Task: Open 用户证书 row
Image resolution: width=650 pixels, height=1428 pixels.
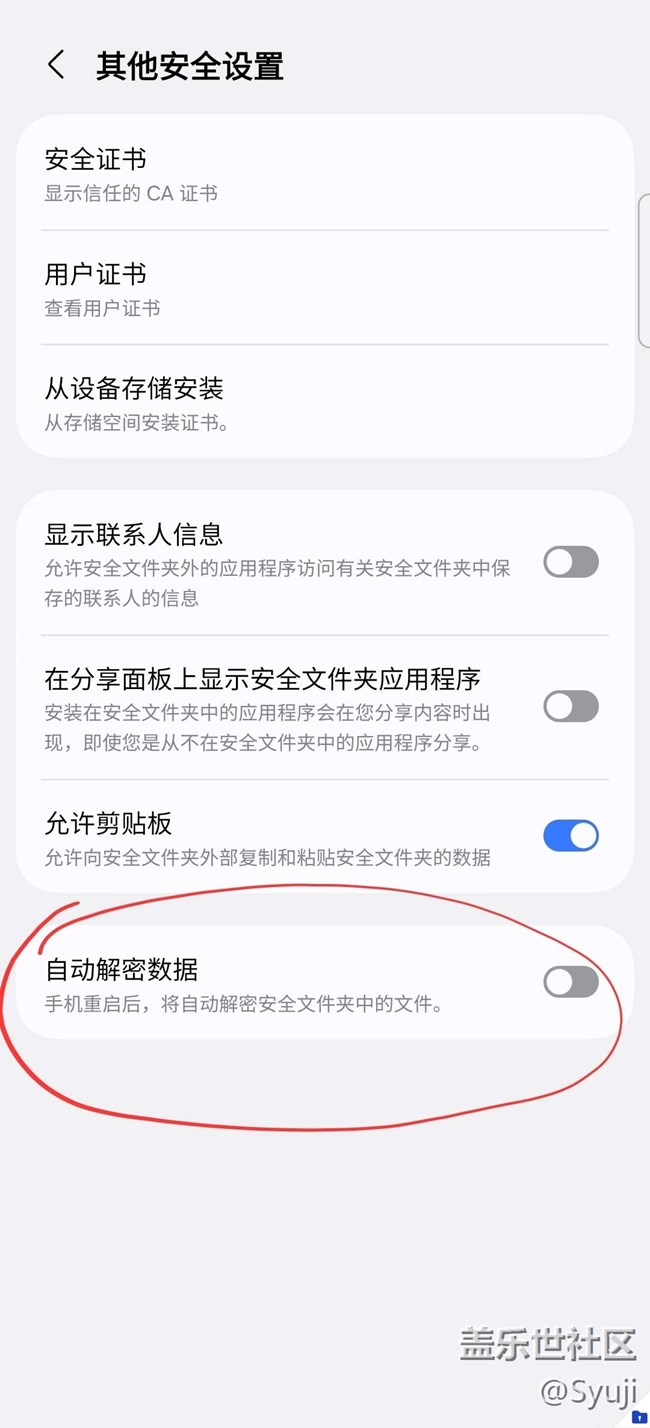Action: tap(325, 288)
